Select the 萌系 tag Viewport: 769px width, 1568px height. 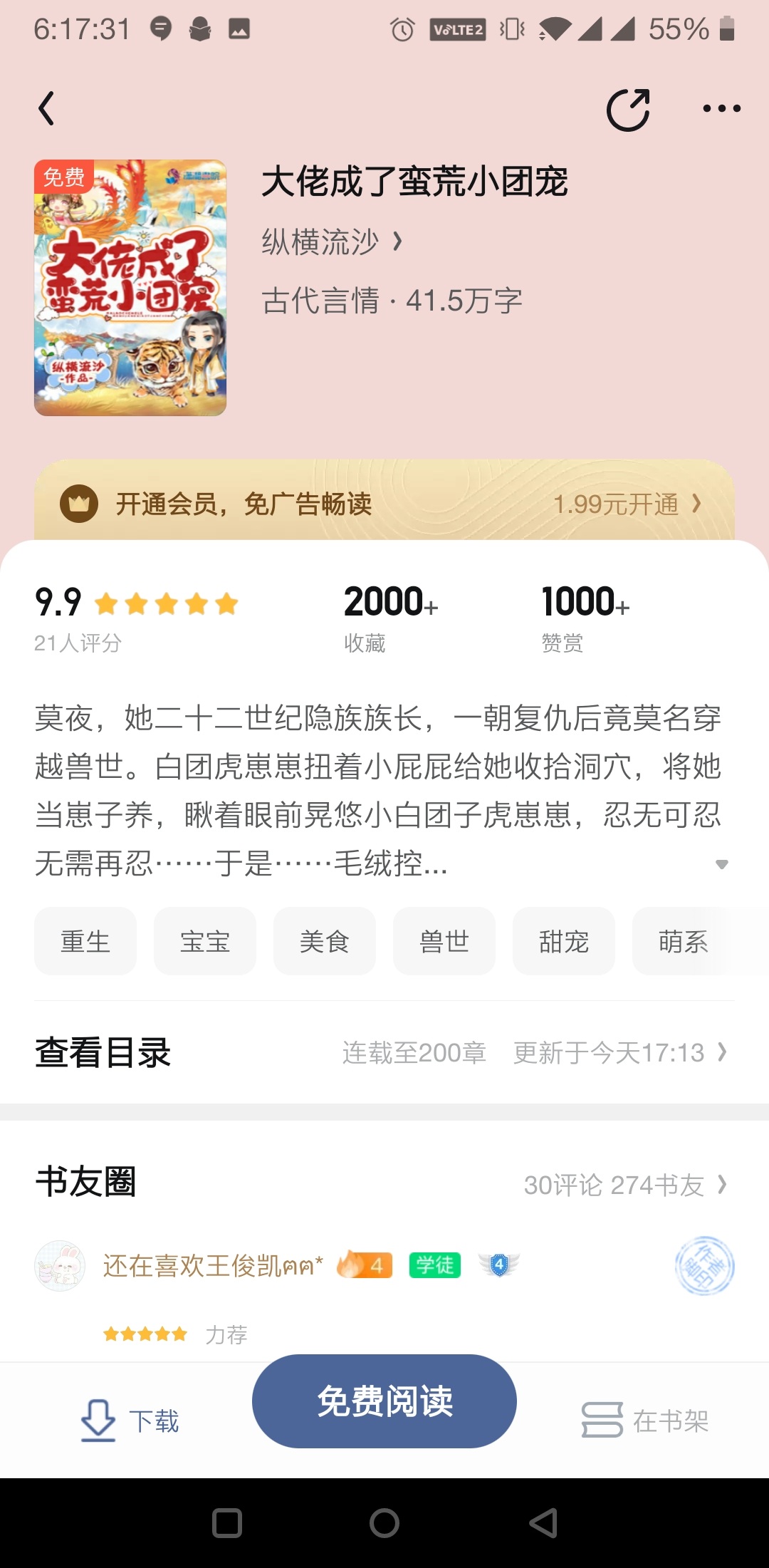tap(682, 942)
